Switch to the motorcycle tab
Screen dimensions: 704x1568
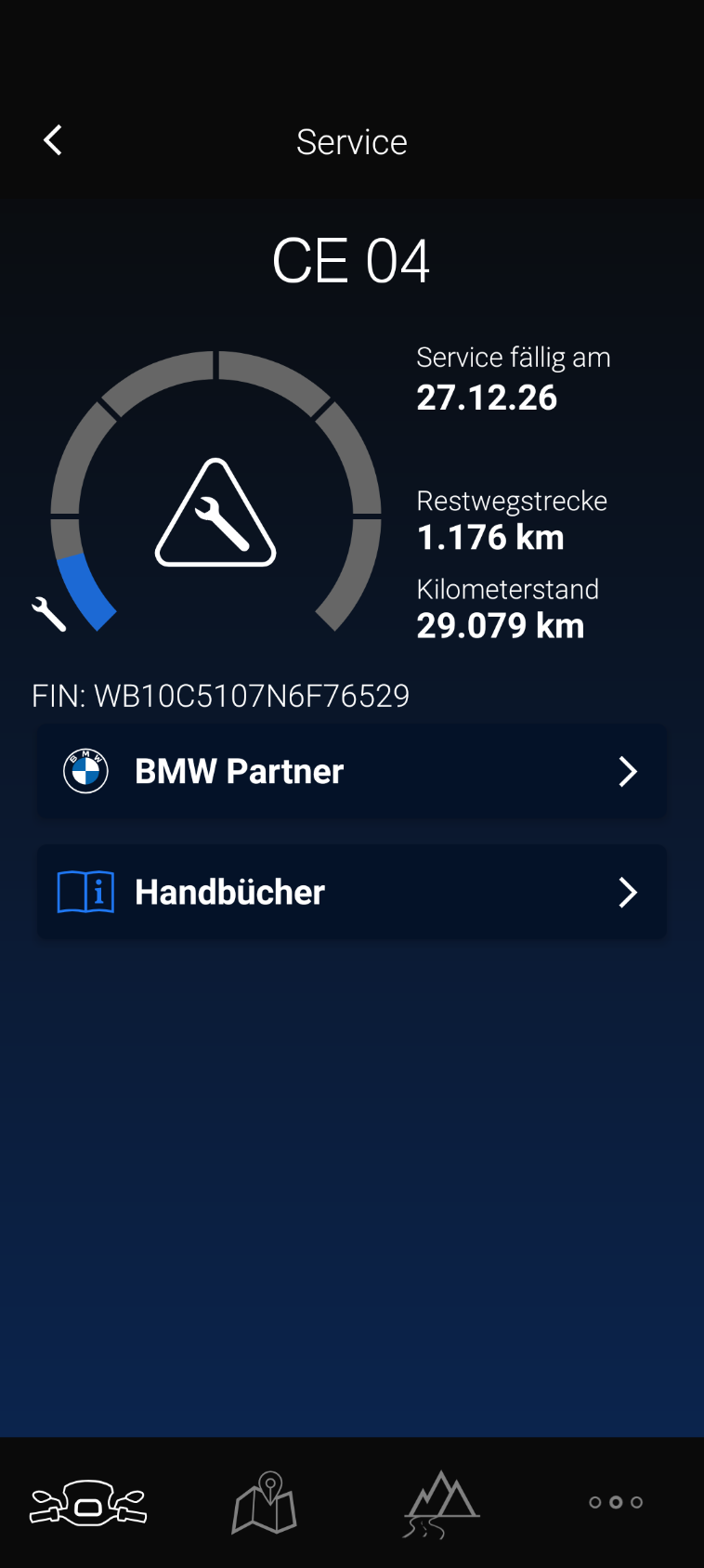pyautogui.click(x=88, y=1502)
